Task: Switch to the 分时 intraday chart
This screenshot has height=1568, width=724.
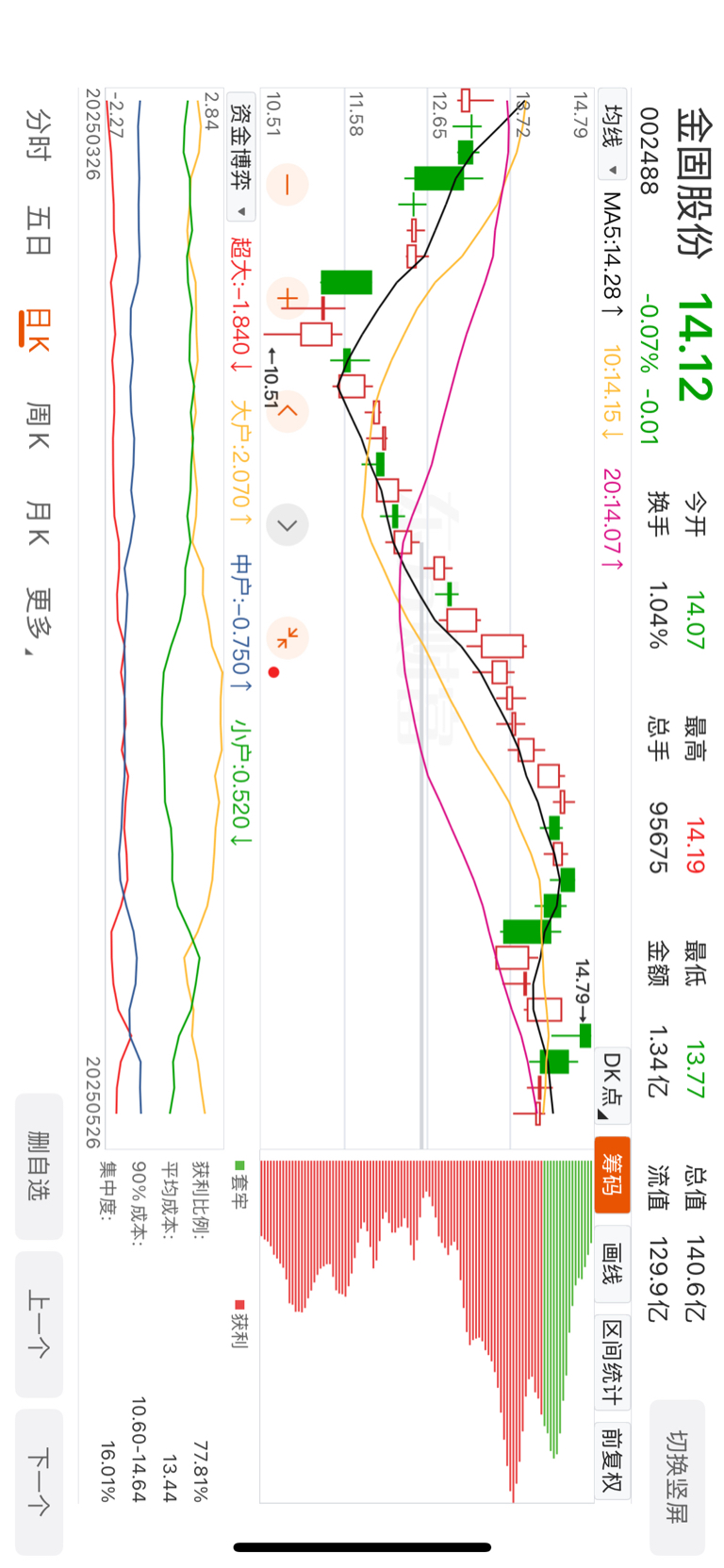Action: point(39,134)
